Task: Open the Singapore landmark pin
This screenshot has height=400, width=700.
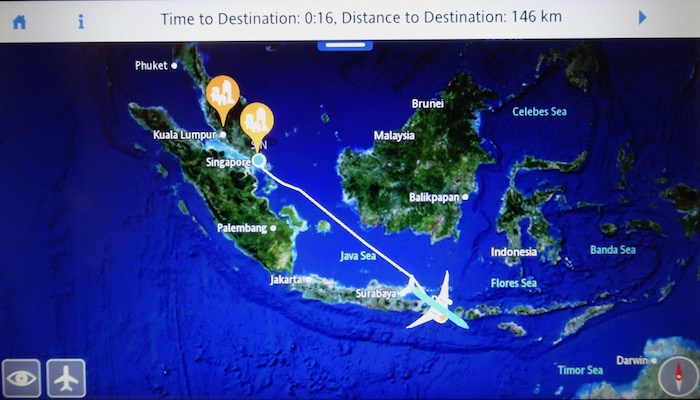Action: [257, 121]
